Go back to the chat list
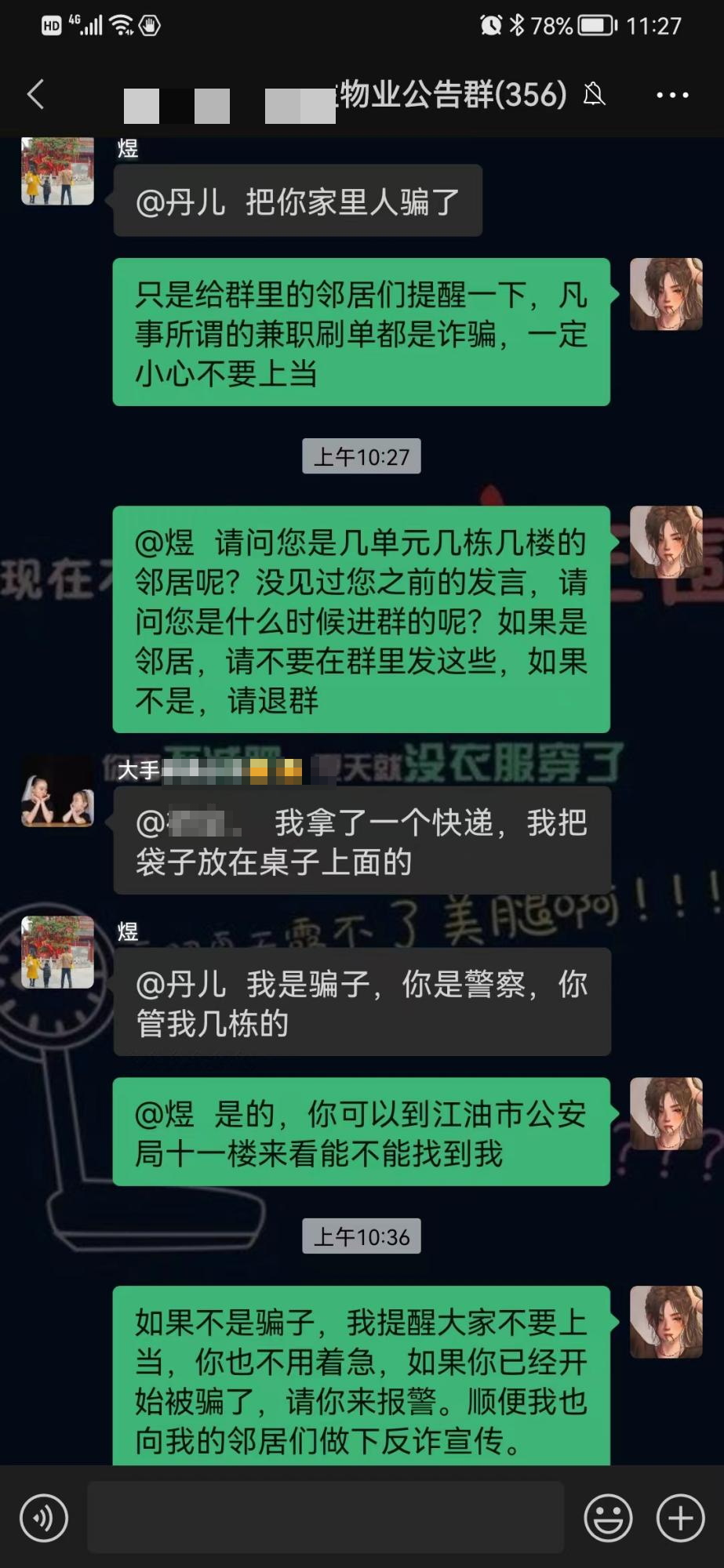 35,95
